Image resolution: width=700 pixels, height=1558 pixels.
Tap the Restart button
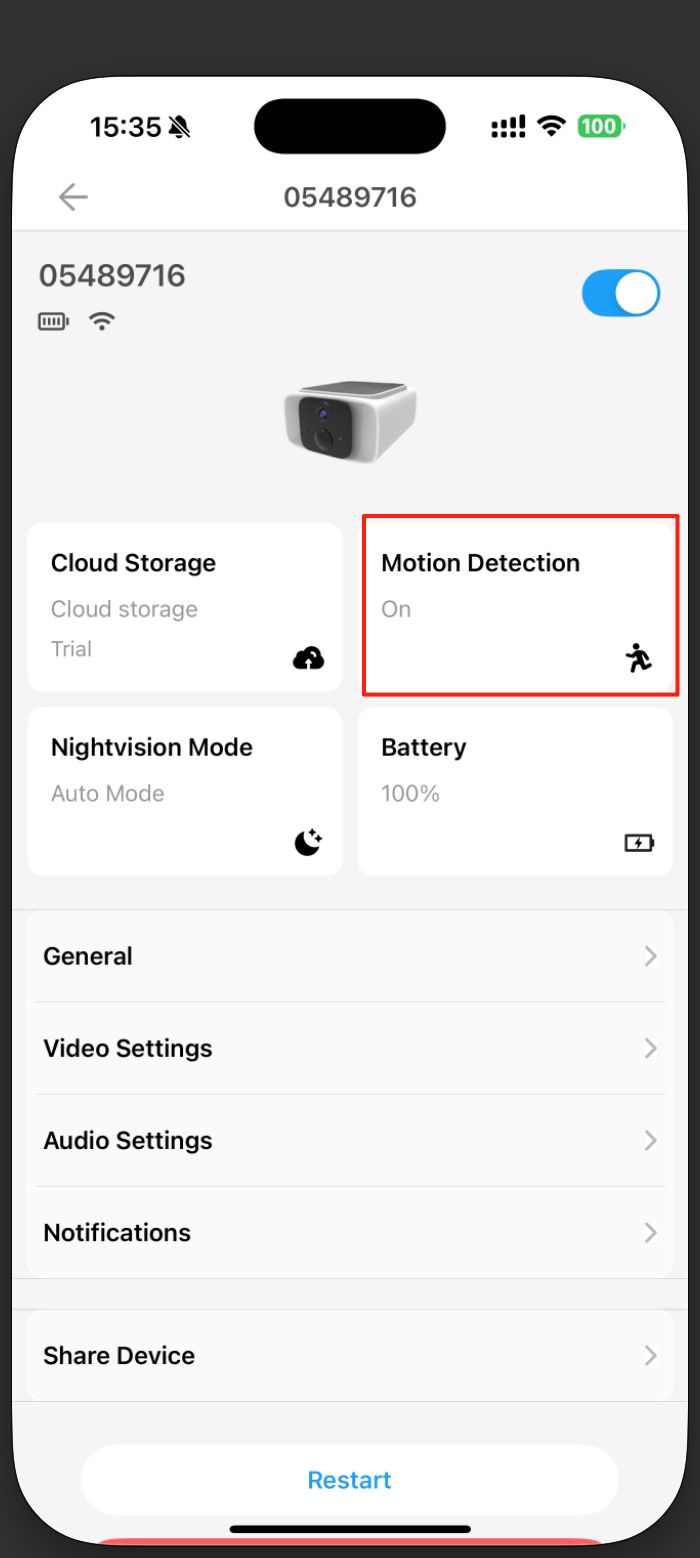[x=350, y=1480]
